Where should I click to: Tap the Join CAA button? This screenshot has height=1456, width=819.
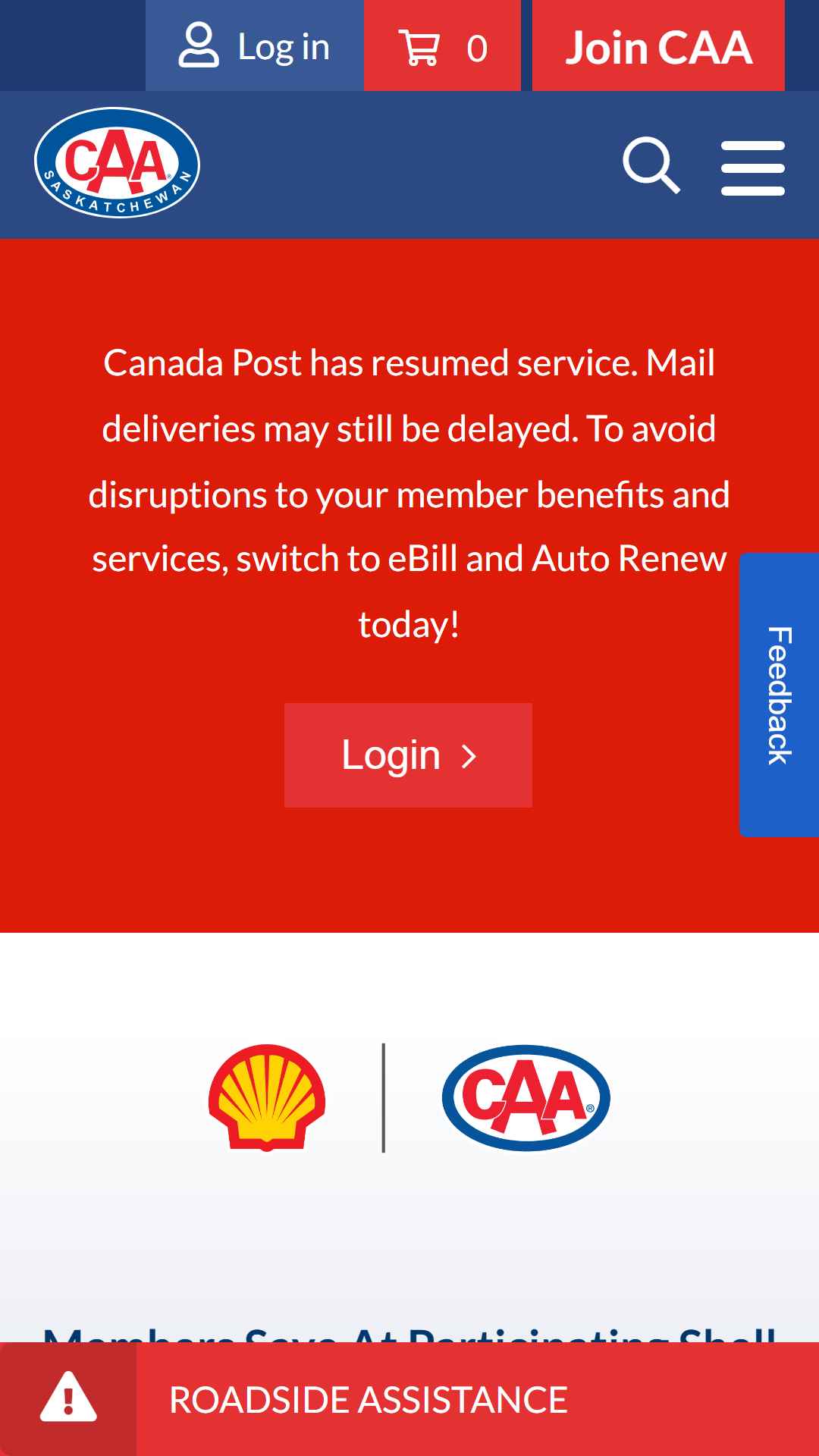pyautogui.click(x=658, y=45)
